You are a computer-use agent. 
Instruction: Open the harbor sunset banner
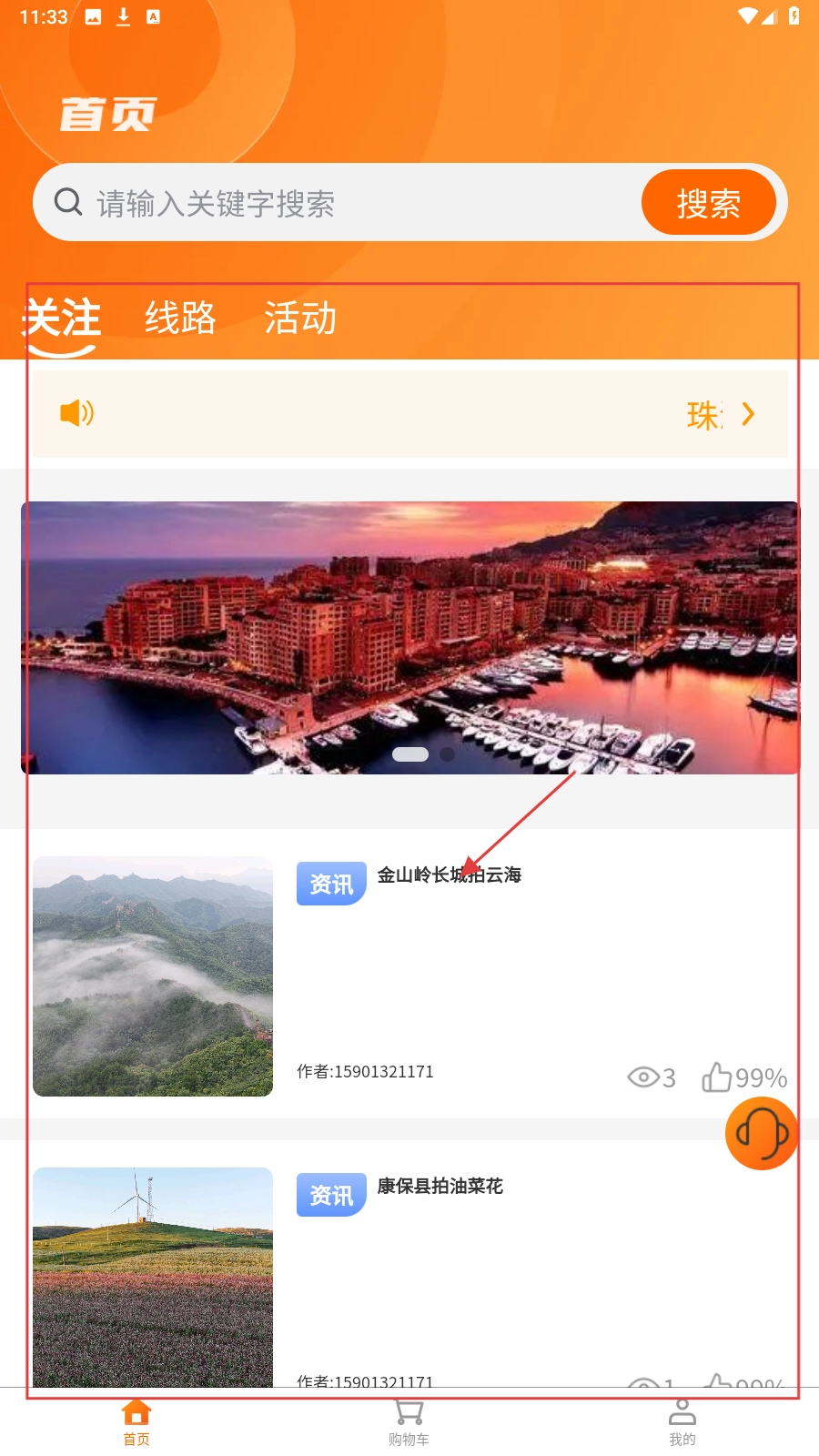[x=409, y=637]
